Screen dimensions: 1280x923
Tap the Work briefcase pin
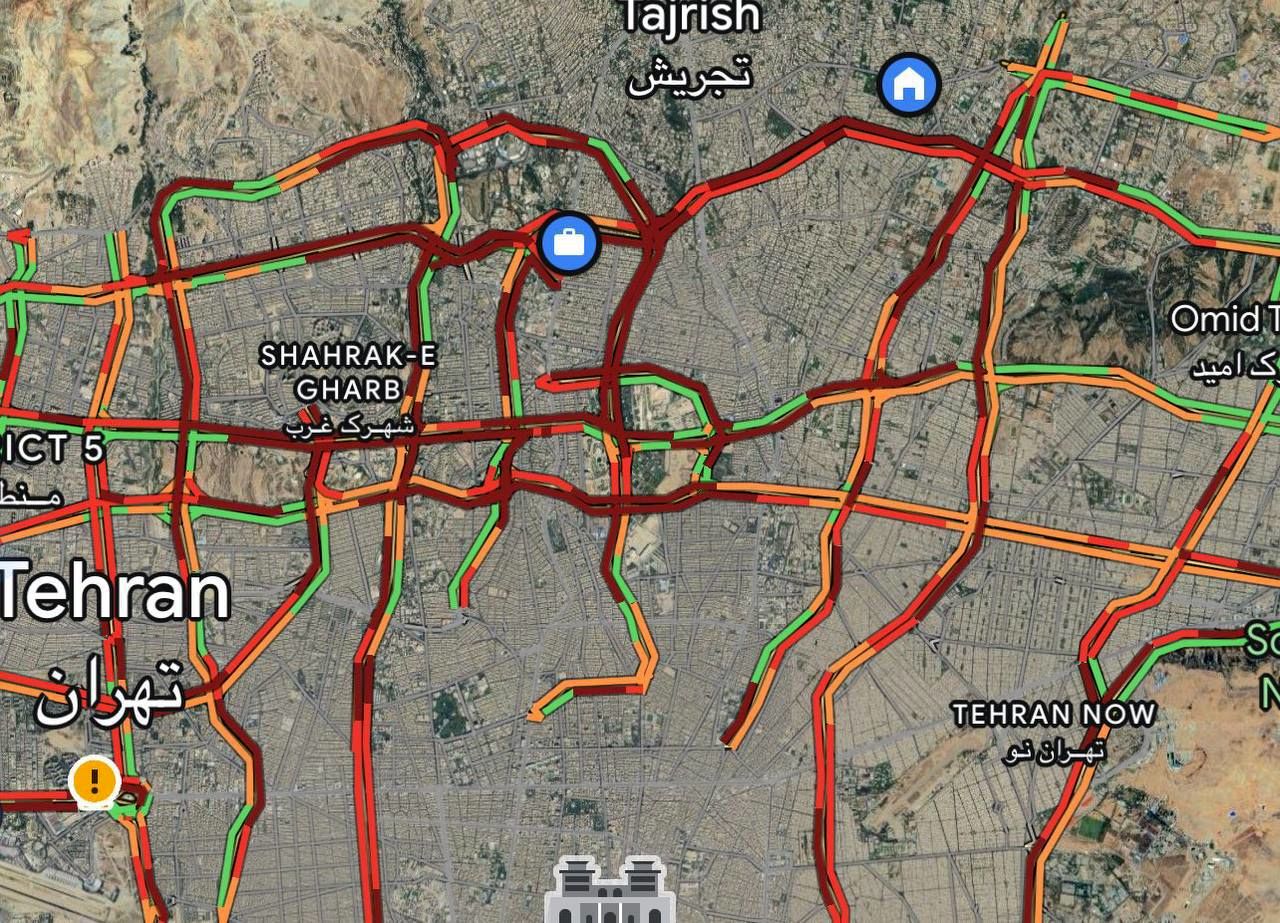click(569, 242)
